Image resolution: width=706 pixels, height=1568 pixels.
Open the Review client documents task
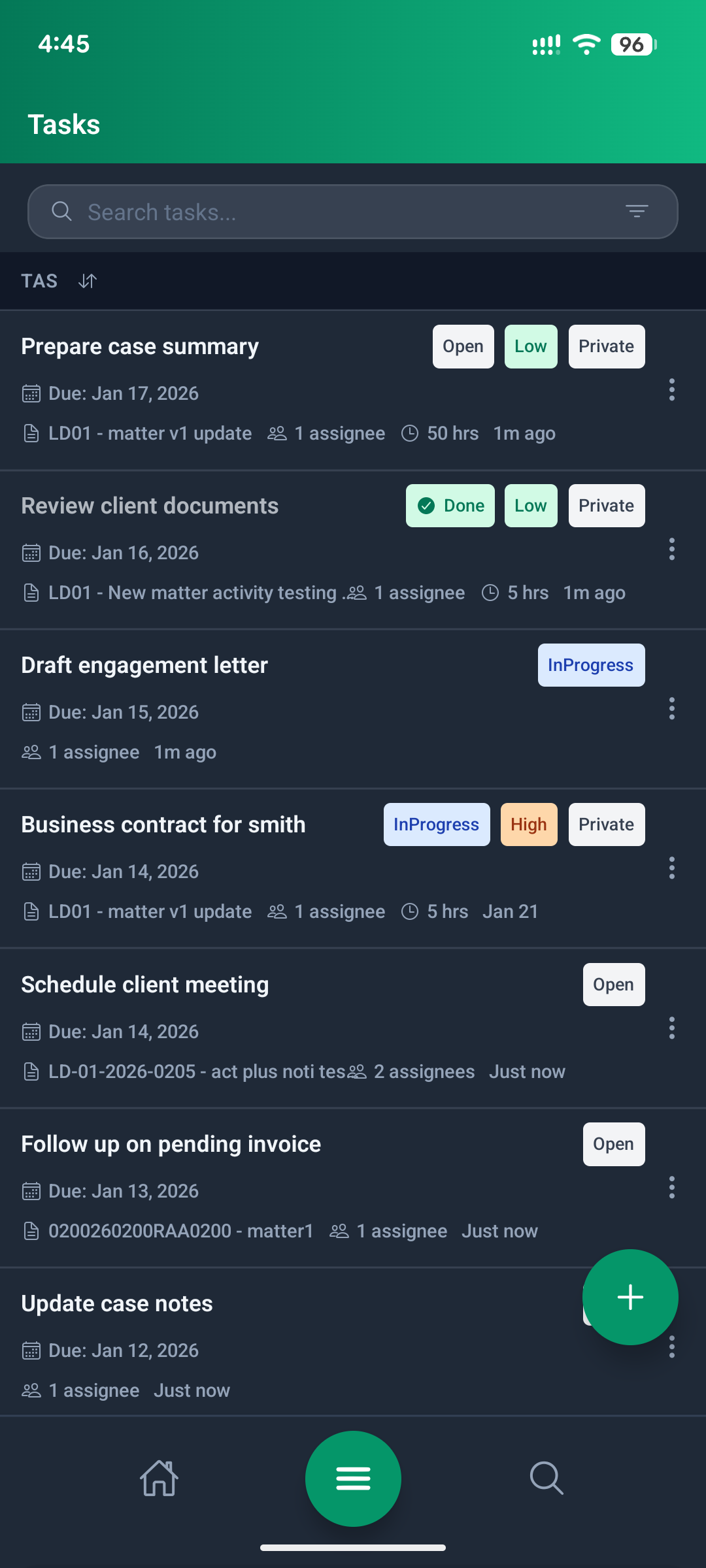pos(150,506)
